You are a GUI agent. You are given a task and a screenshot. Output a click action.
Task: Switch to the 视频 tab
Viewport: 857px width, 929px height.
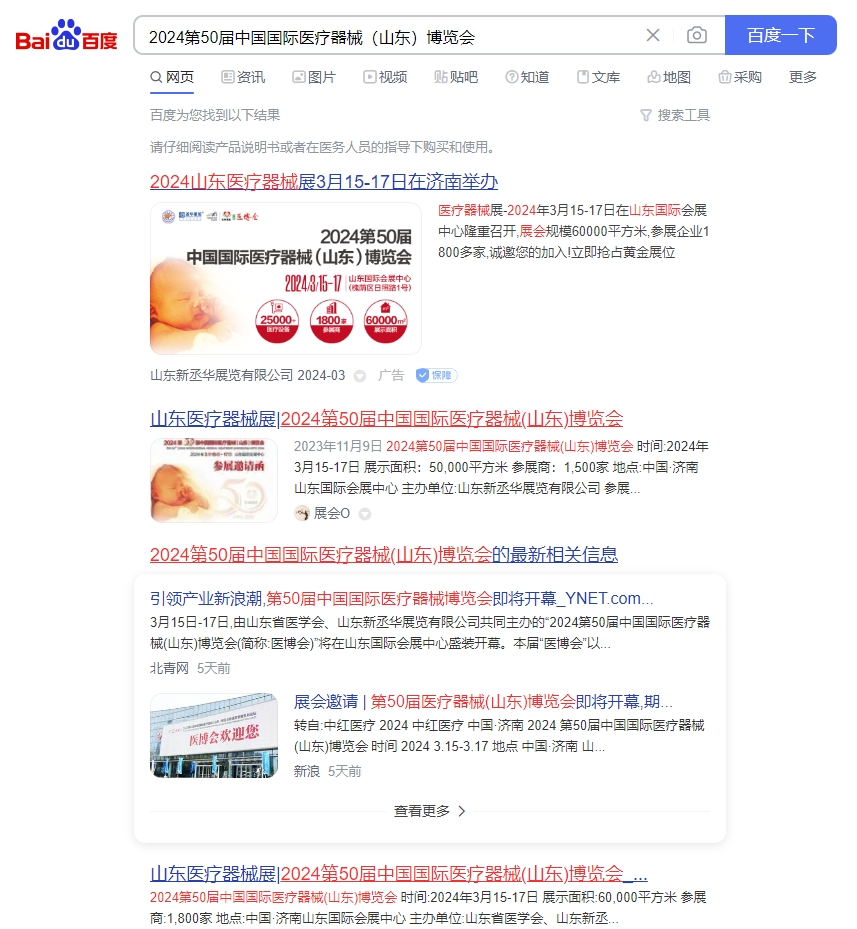point(385,77)
